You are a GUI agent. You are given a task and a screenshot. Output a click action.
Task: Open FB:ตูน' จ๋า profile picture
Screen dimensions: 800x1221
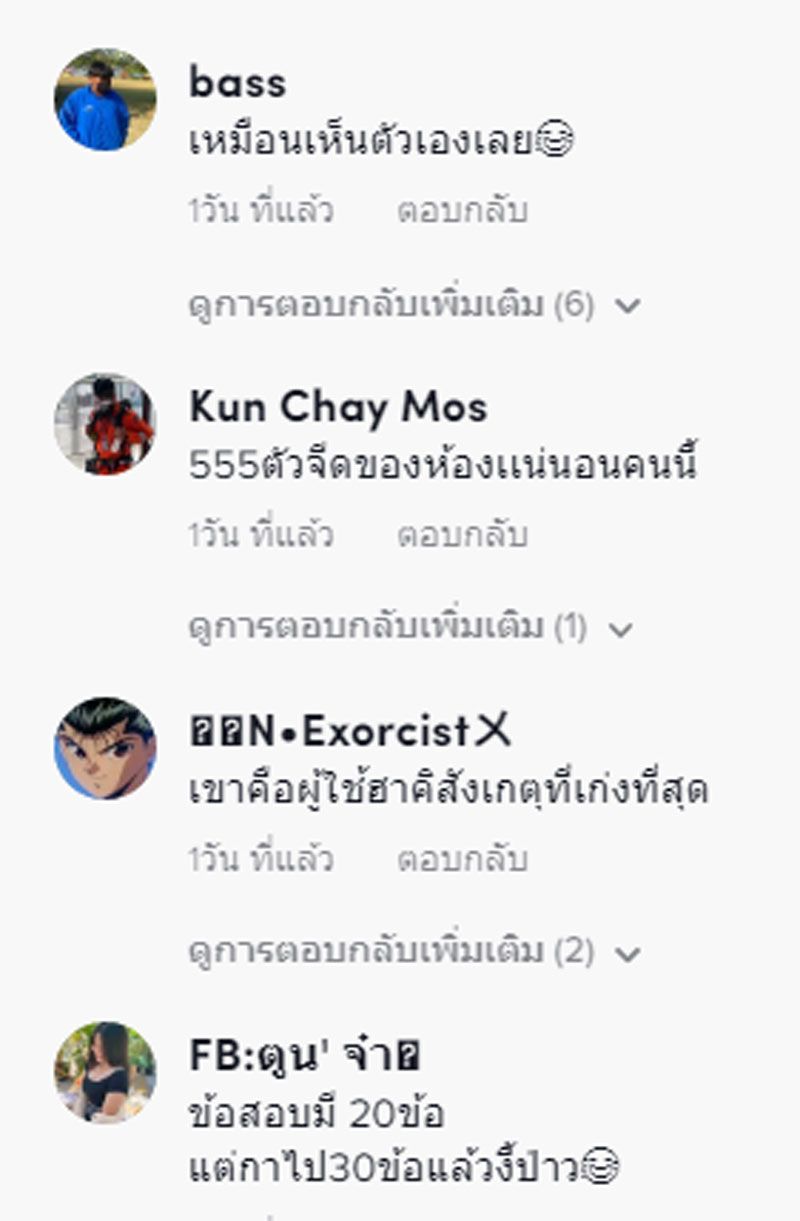point(105,1072)
